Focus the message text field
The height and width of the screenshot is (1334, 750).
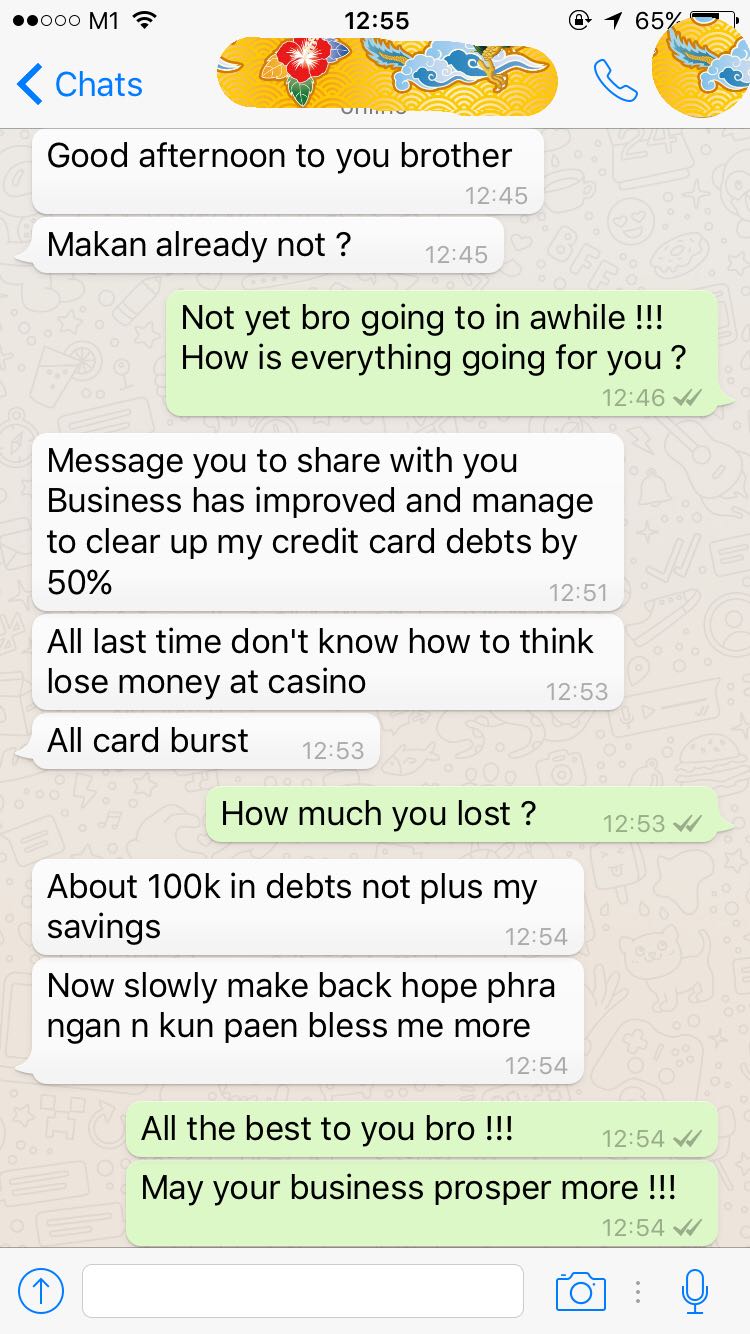click(302, 1291)
